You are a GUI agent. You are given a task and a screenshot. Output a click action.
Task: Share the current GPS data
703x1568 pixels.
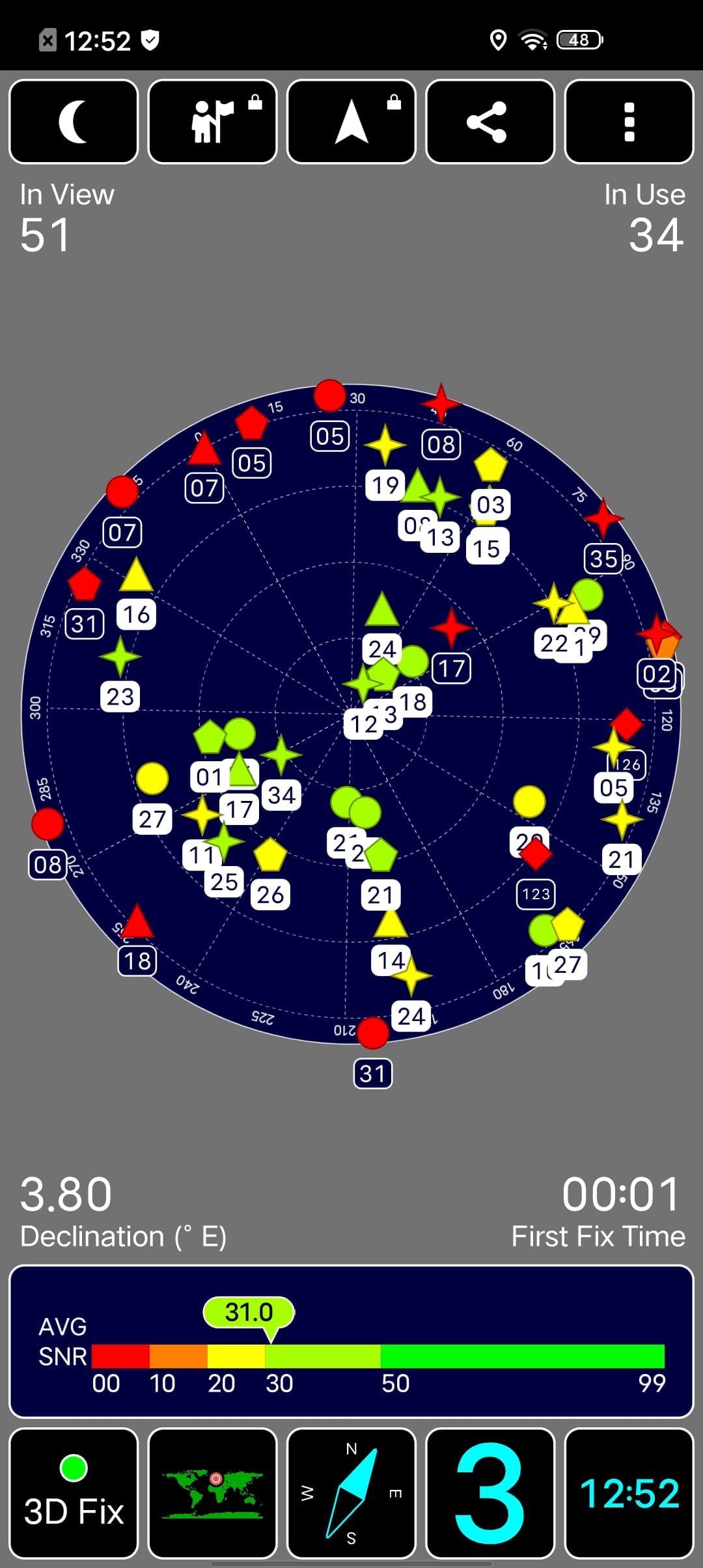[x=490, y=122]
